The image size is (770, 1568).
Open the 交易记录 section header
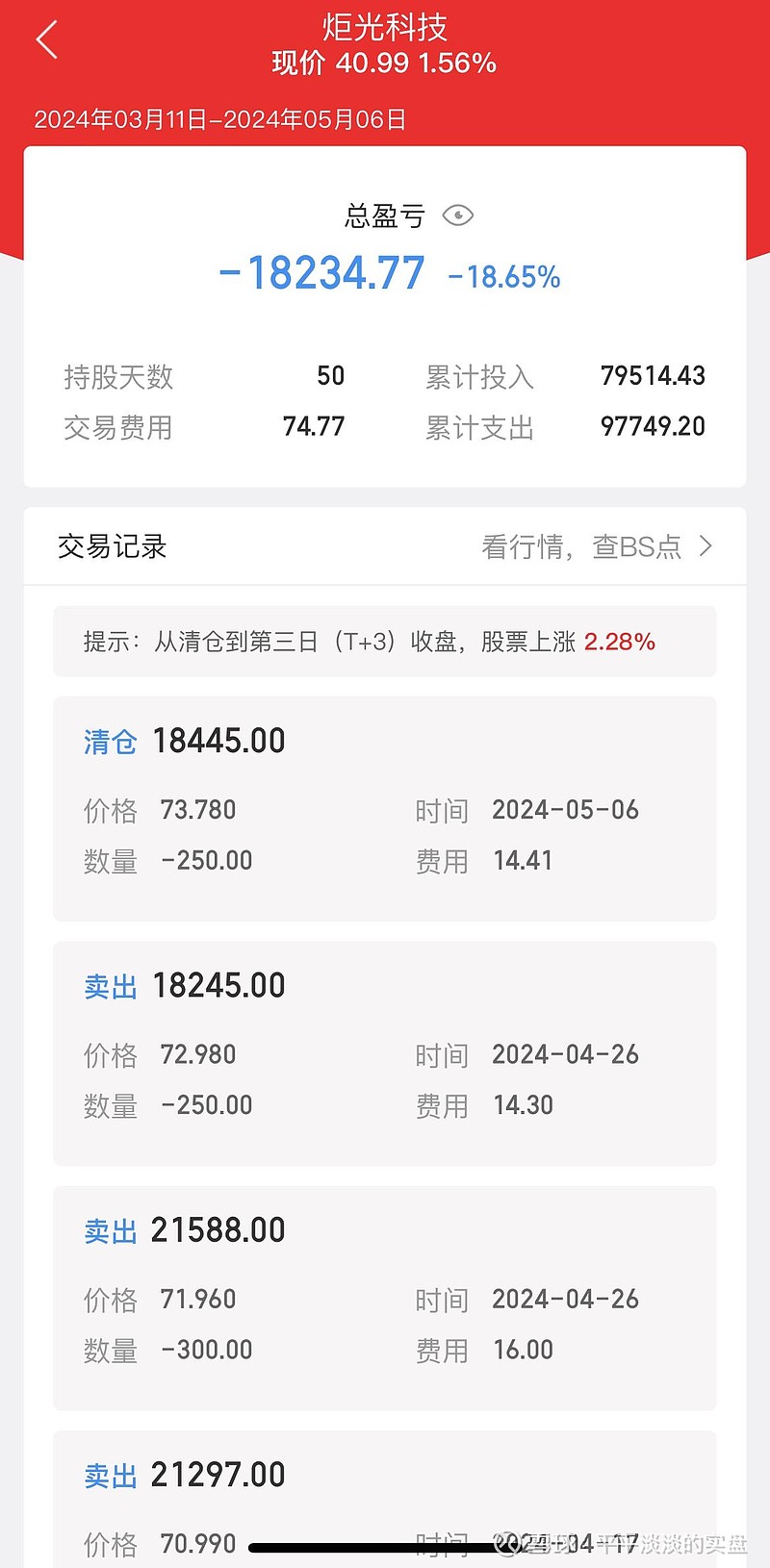[x=112, y=546]
